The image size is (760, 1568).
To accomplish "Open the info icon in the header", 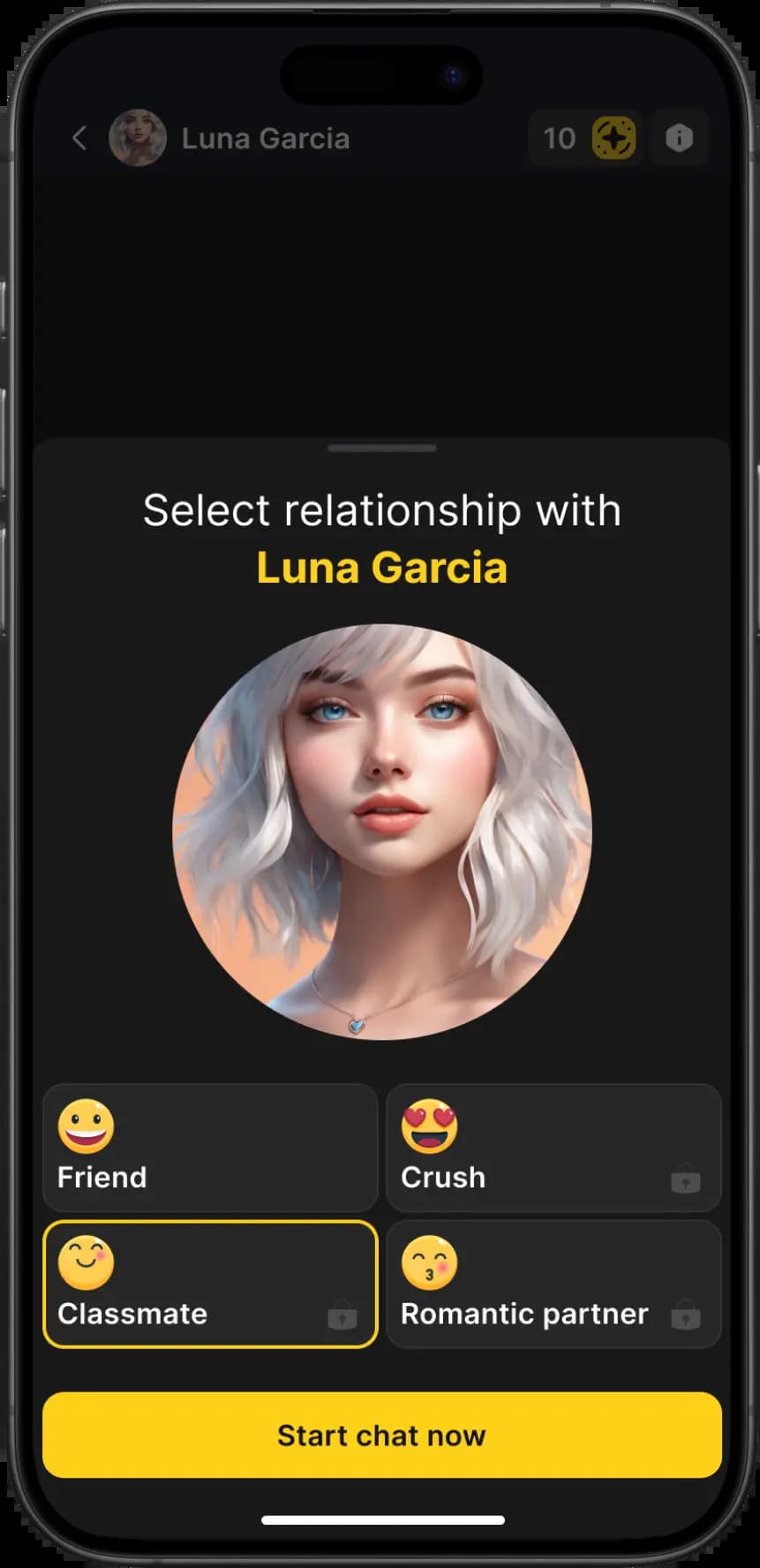I will 678,138.
